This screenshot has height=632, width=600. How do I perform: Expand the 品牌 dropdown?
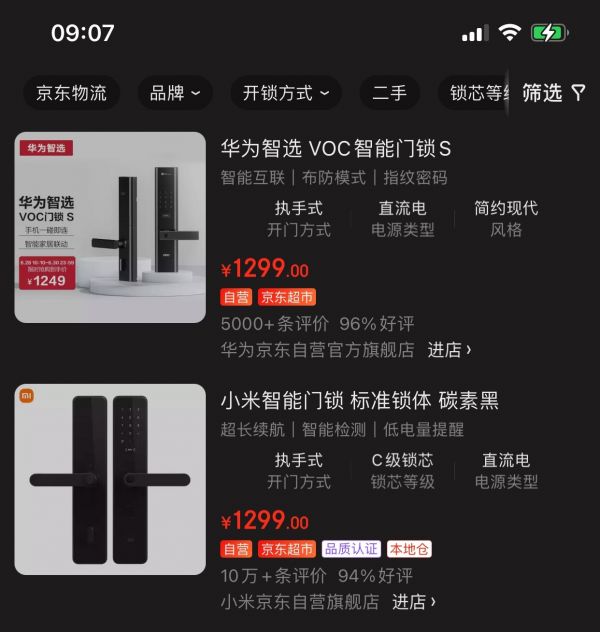[175, 93]
